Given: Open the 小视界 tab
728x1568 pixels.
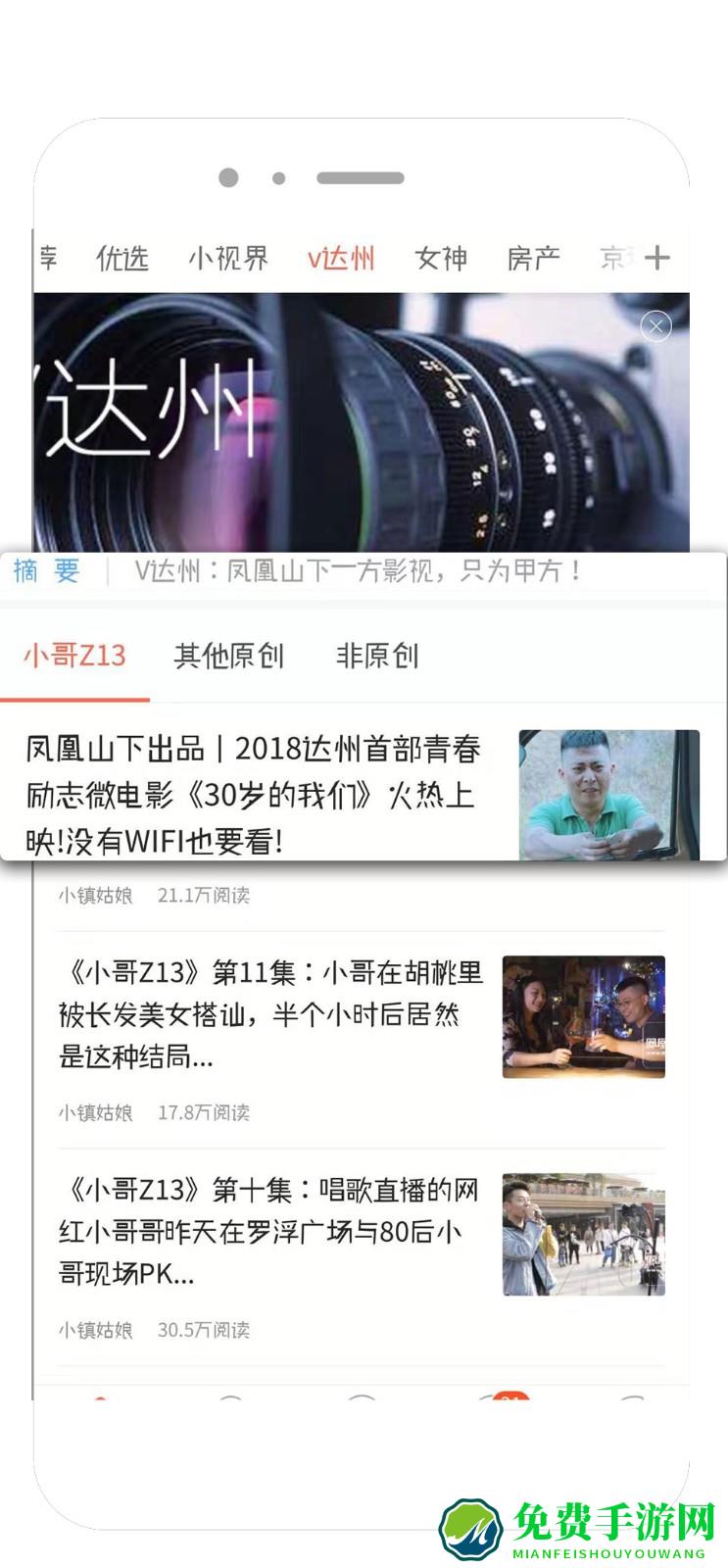Looking at the screenshot, I should tap(227, 257).
